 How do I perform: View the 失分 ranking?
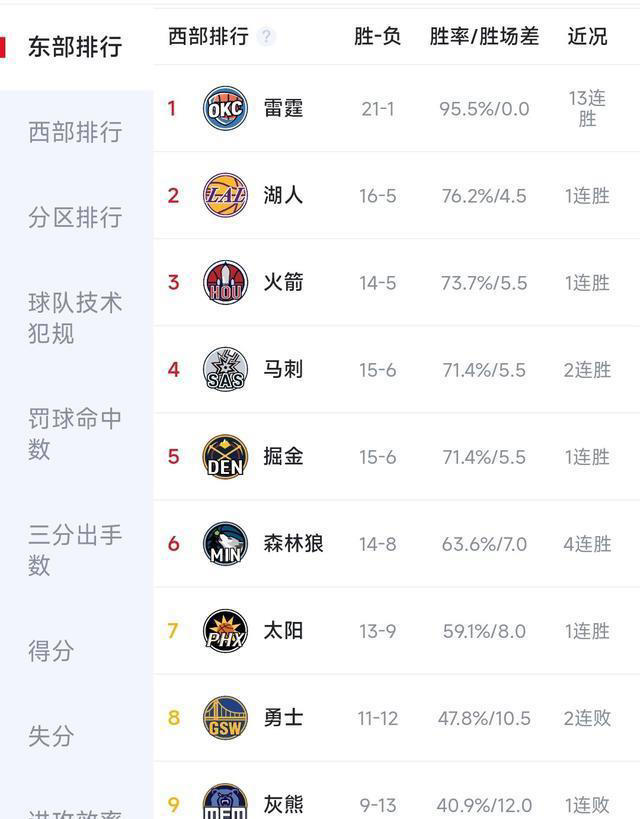(52, 737)
